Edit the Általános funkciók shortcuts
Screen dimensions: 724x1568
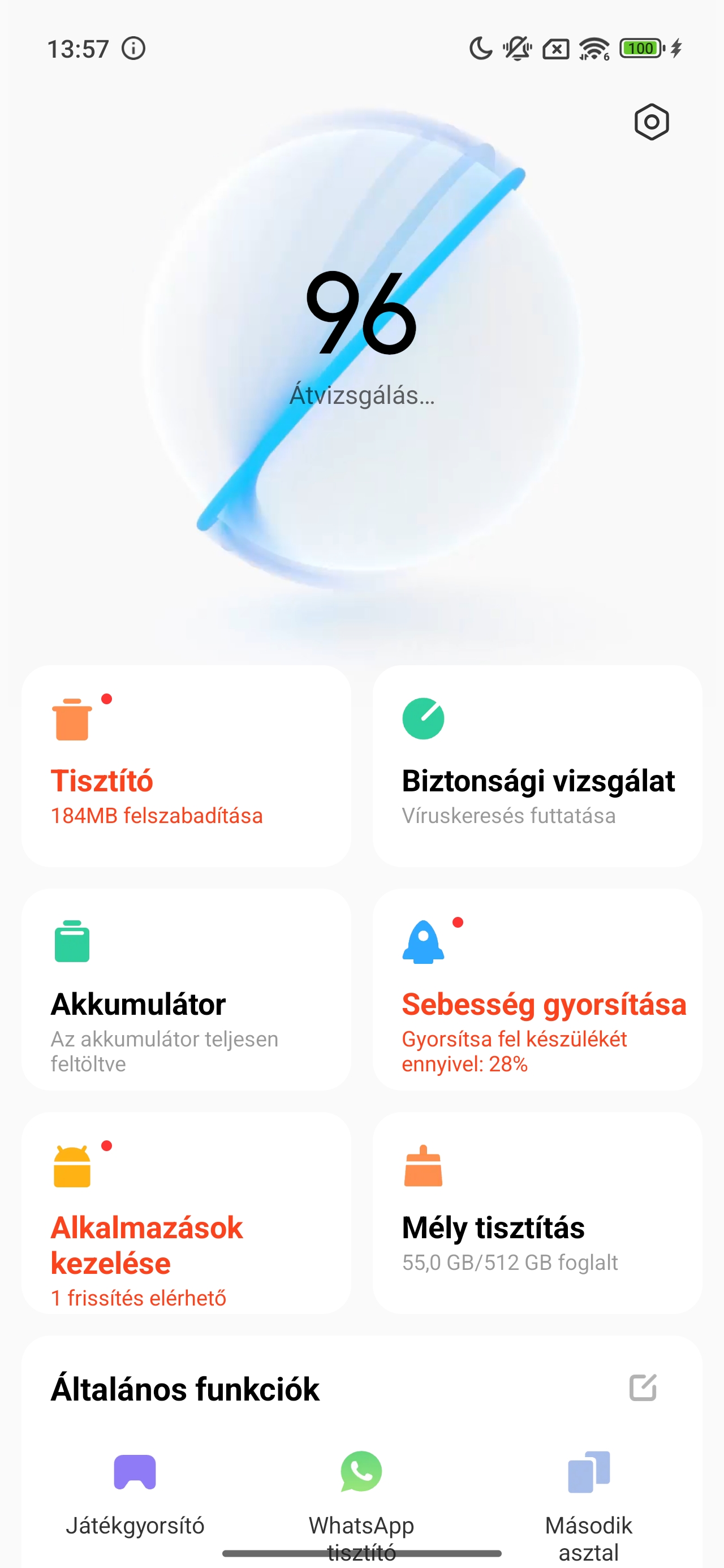[x=643, y=1388]
